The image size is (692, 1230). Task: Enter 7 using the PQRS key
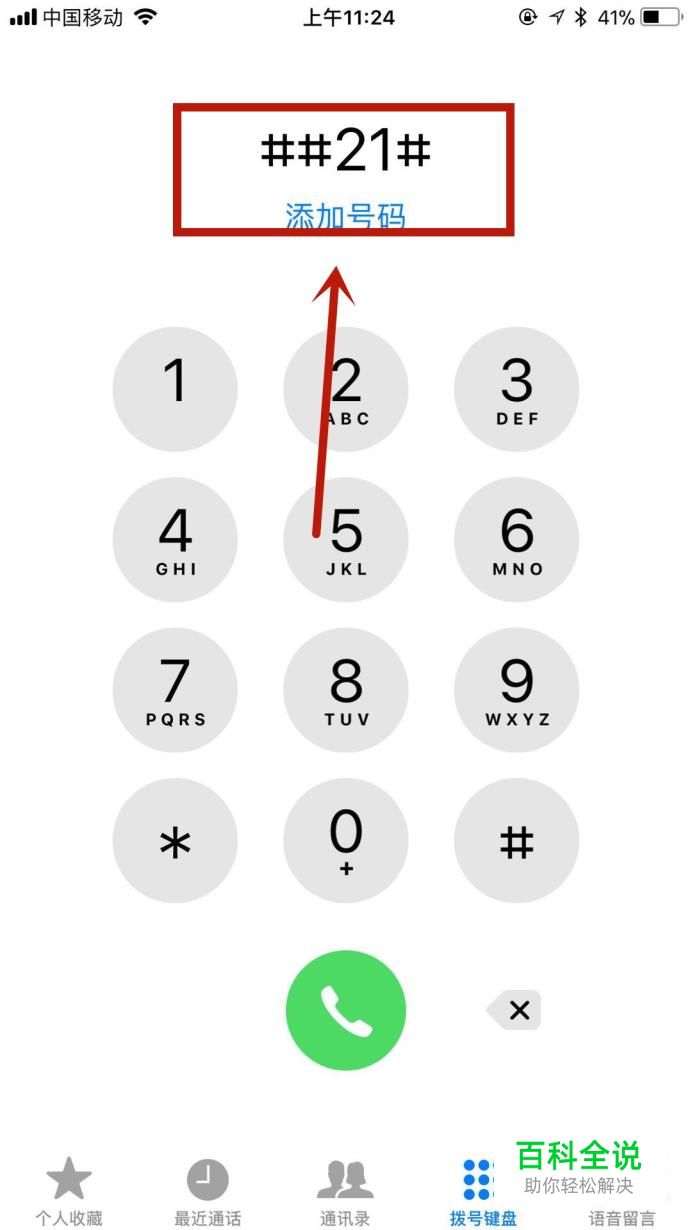tap(175, 690)
